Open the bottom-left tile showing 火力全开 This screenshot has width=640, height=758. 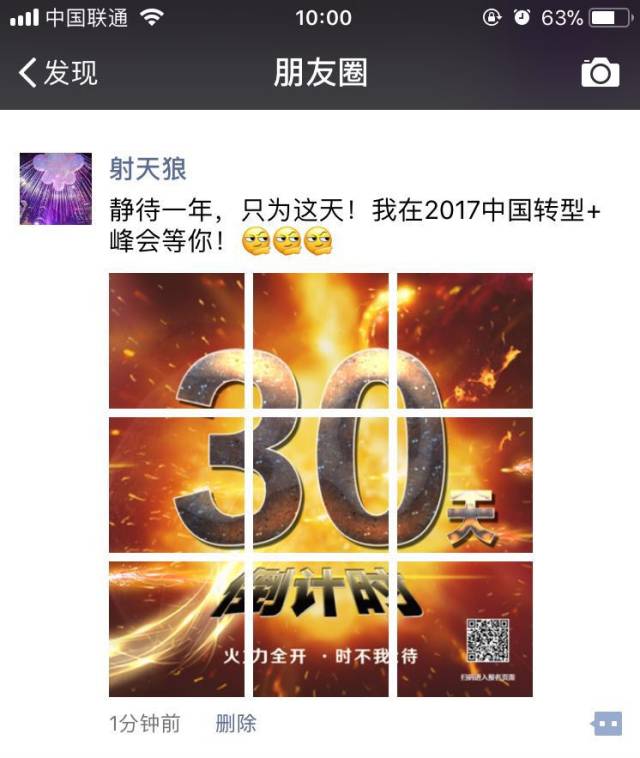[176, 629]
